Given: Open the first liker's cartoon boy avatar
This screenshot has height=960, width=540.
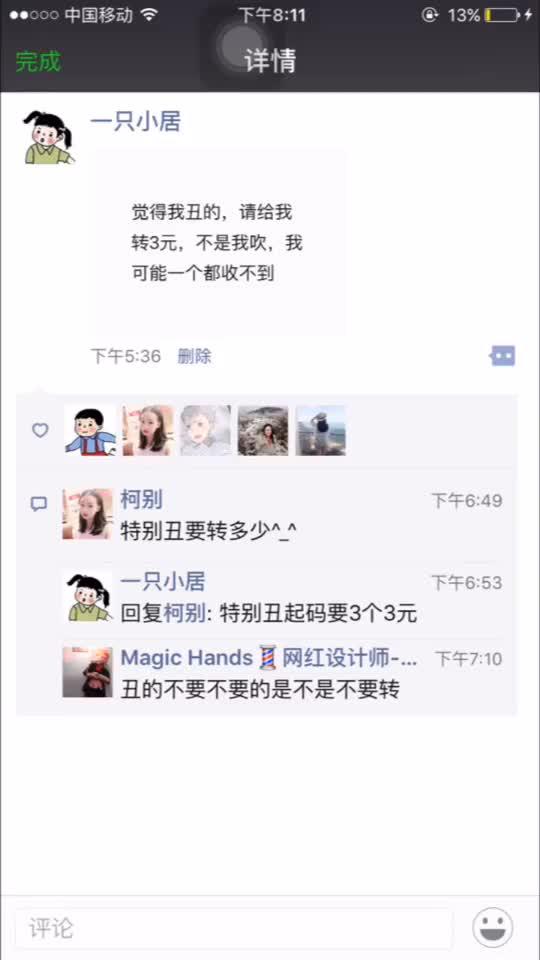Looking at the screenshot, I should [x=90, y=430].
